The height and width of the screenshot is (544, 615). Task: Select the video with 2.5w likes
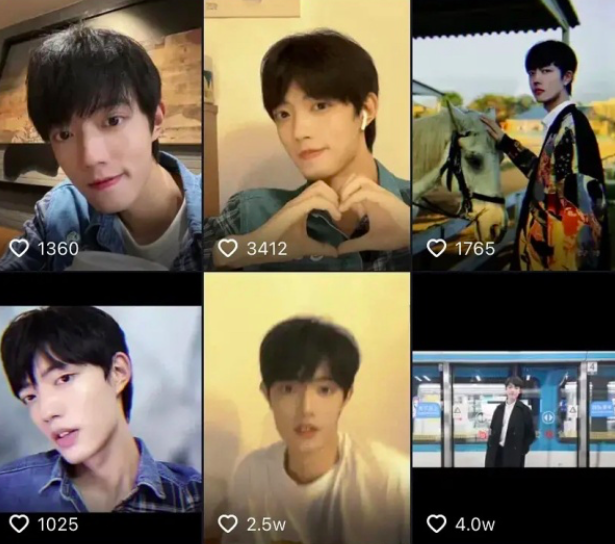[307, 410]
